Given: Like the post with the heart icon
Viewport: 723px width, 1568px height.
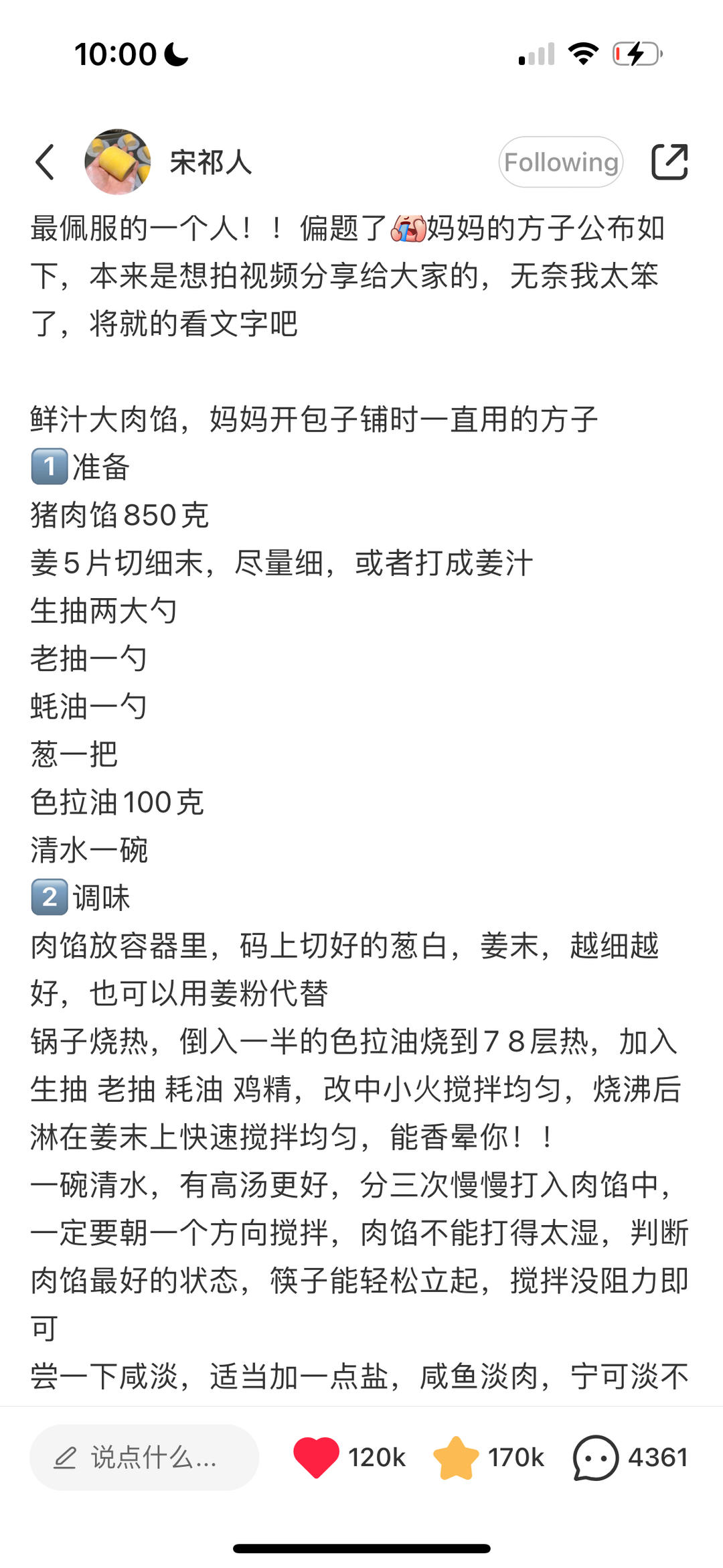Looking at the screenshot, I should click(316, 1457).
